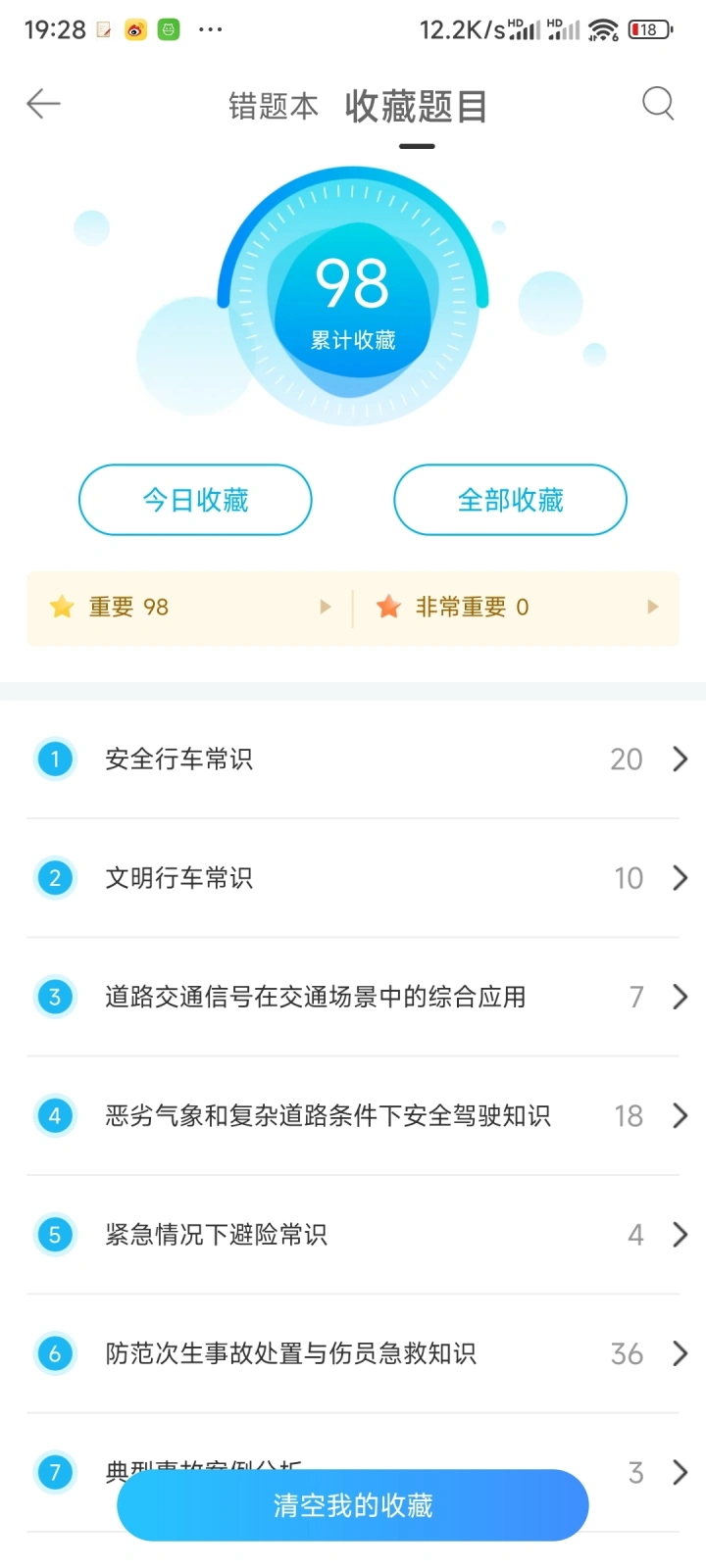The image size is (706, 1568).
Task: Open 恶劣气象和复杂道路条件下安全驾驶知识
Action: (353, 1115)
